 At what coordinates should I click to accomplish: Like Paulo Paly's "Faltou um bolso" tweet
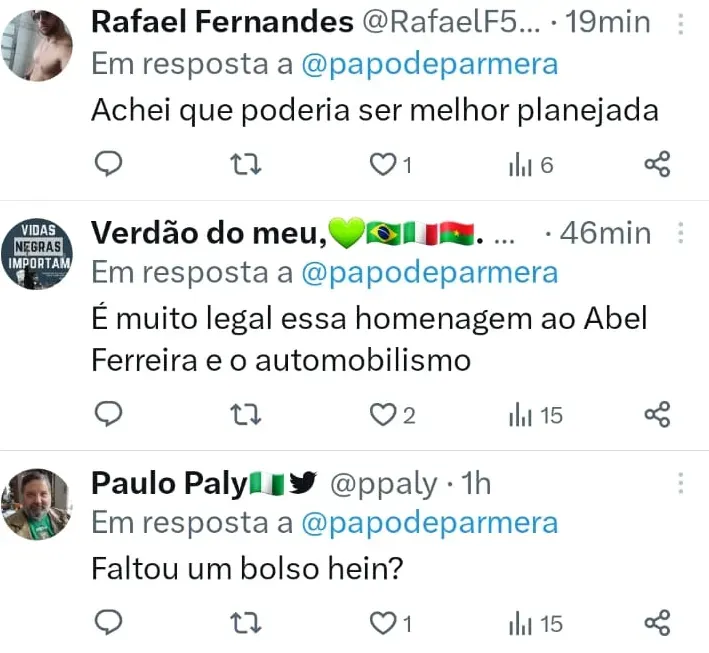[x=381, y=623]
